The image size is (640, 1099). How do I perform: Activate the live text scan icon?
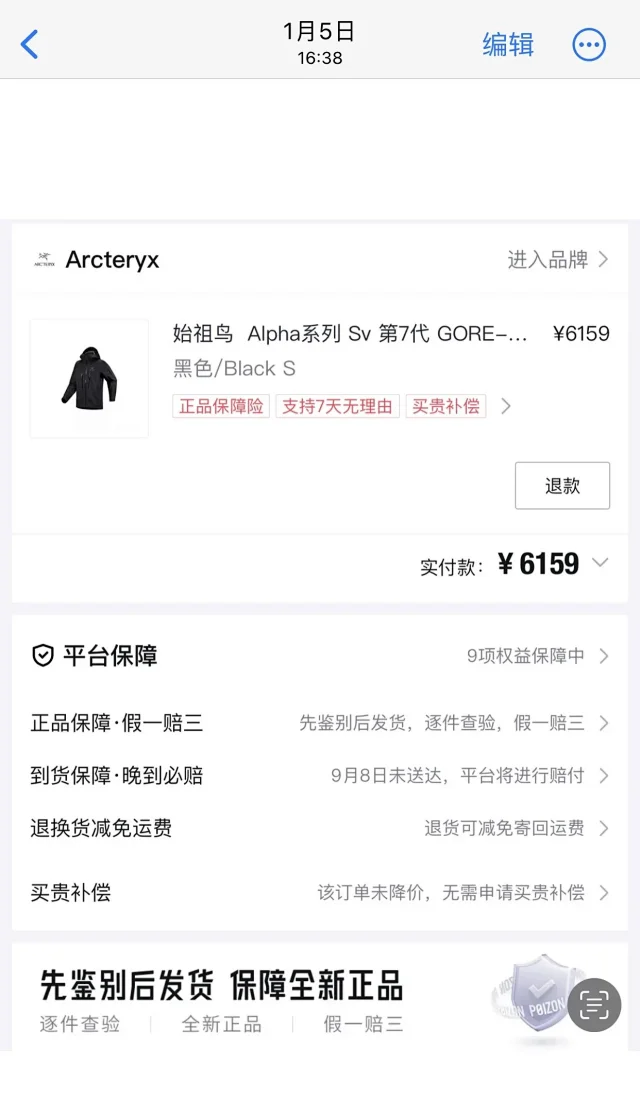point(594,1004)
